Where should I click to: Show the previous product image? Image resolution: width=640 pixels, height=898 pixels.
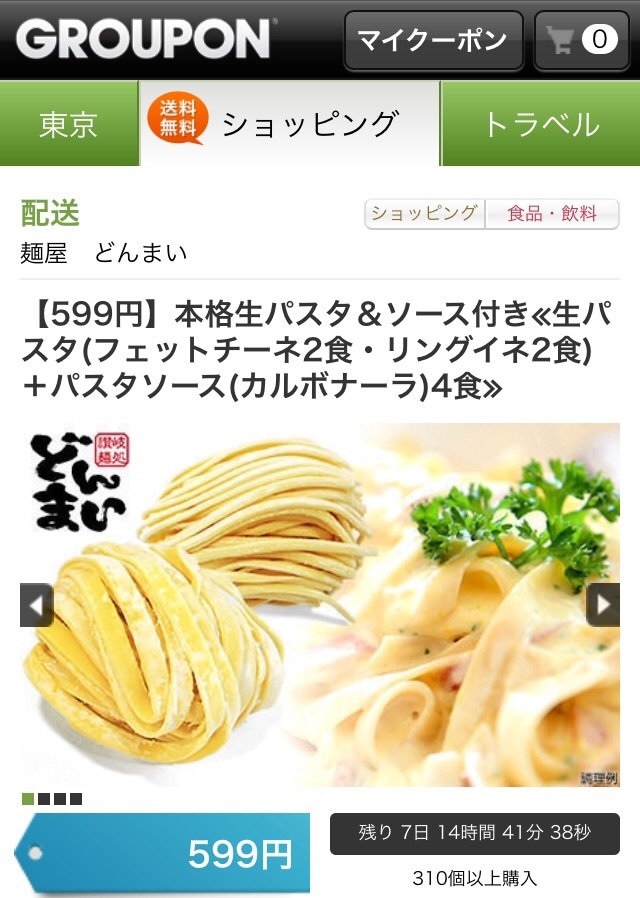[36, 604]
